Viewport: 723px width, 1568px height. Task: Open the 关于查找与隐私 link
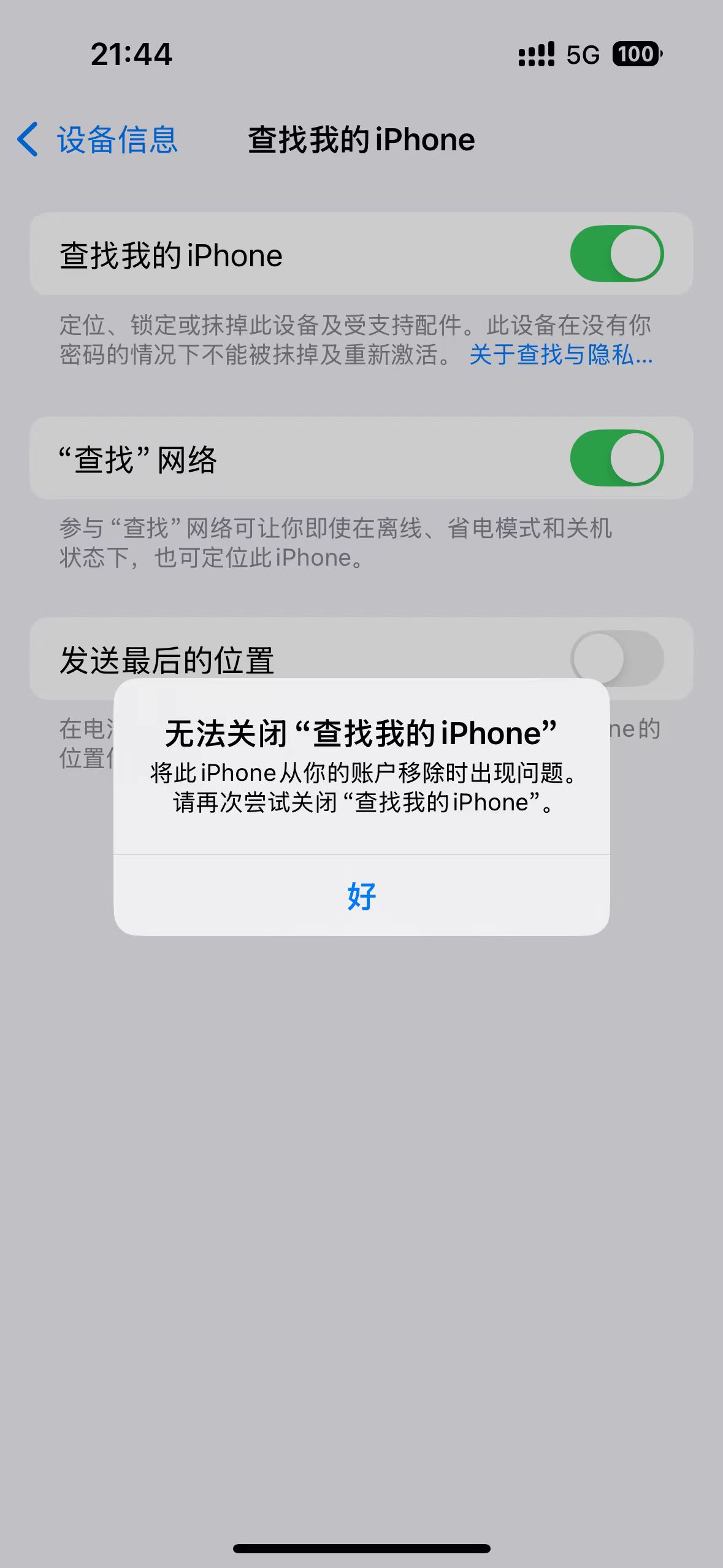pyautogui.click(x=560, y=355)
